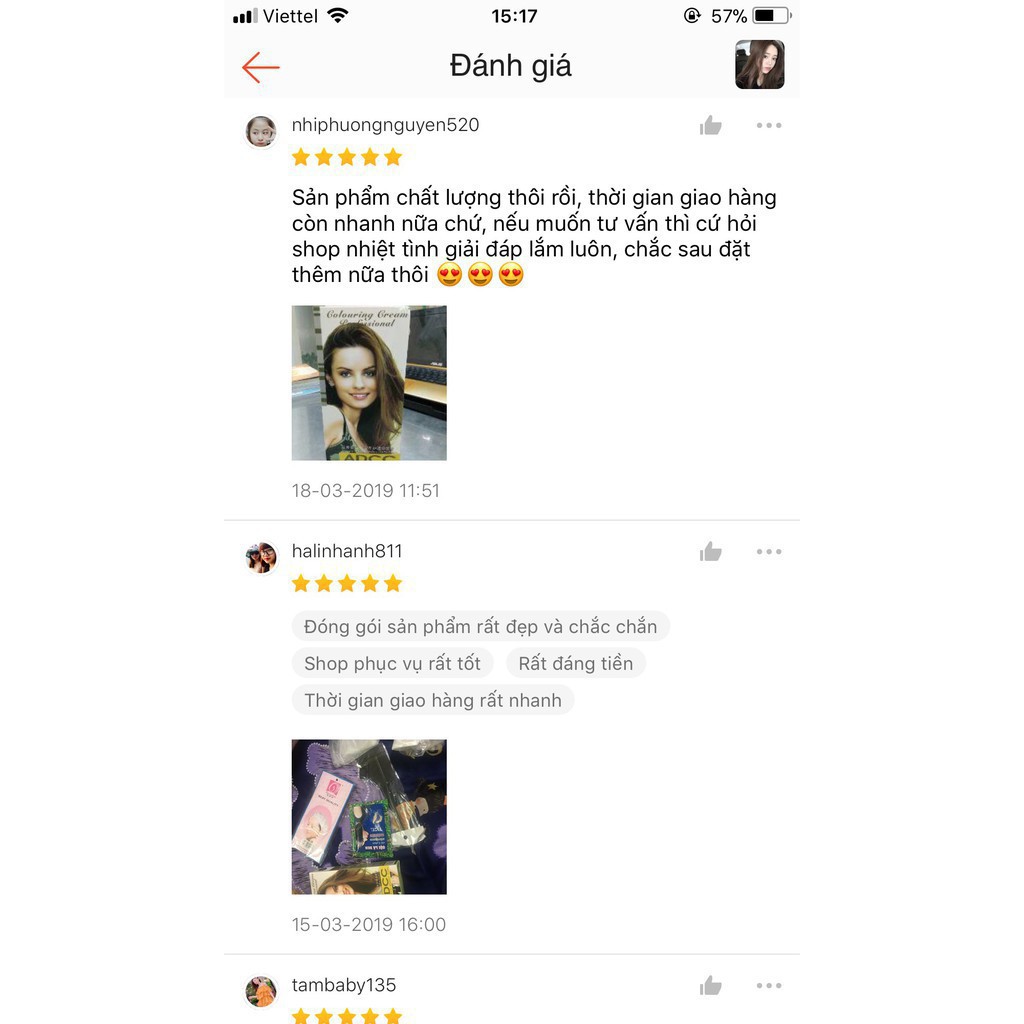Like nhiphuongnguyen520's review
Screen dimensions: 1024x1024
(x=711, y=125)
